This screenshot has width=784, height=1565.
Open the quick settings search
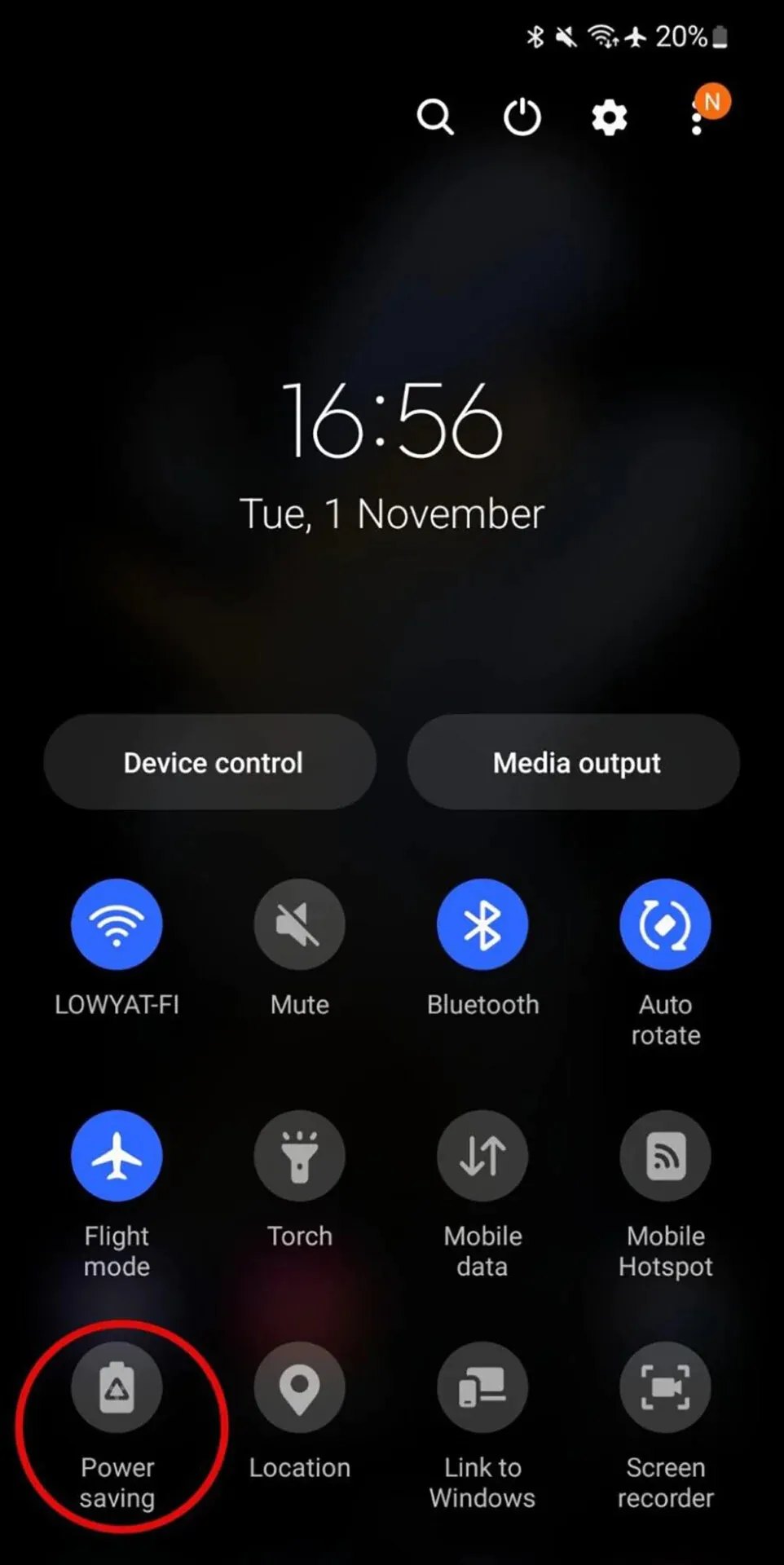tap(435, 117)
